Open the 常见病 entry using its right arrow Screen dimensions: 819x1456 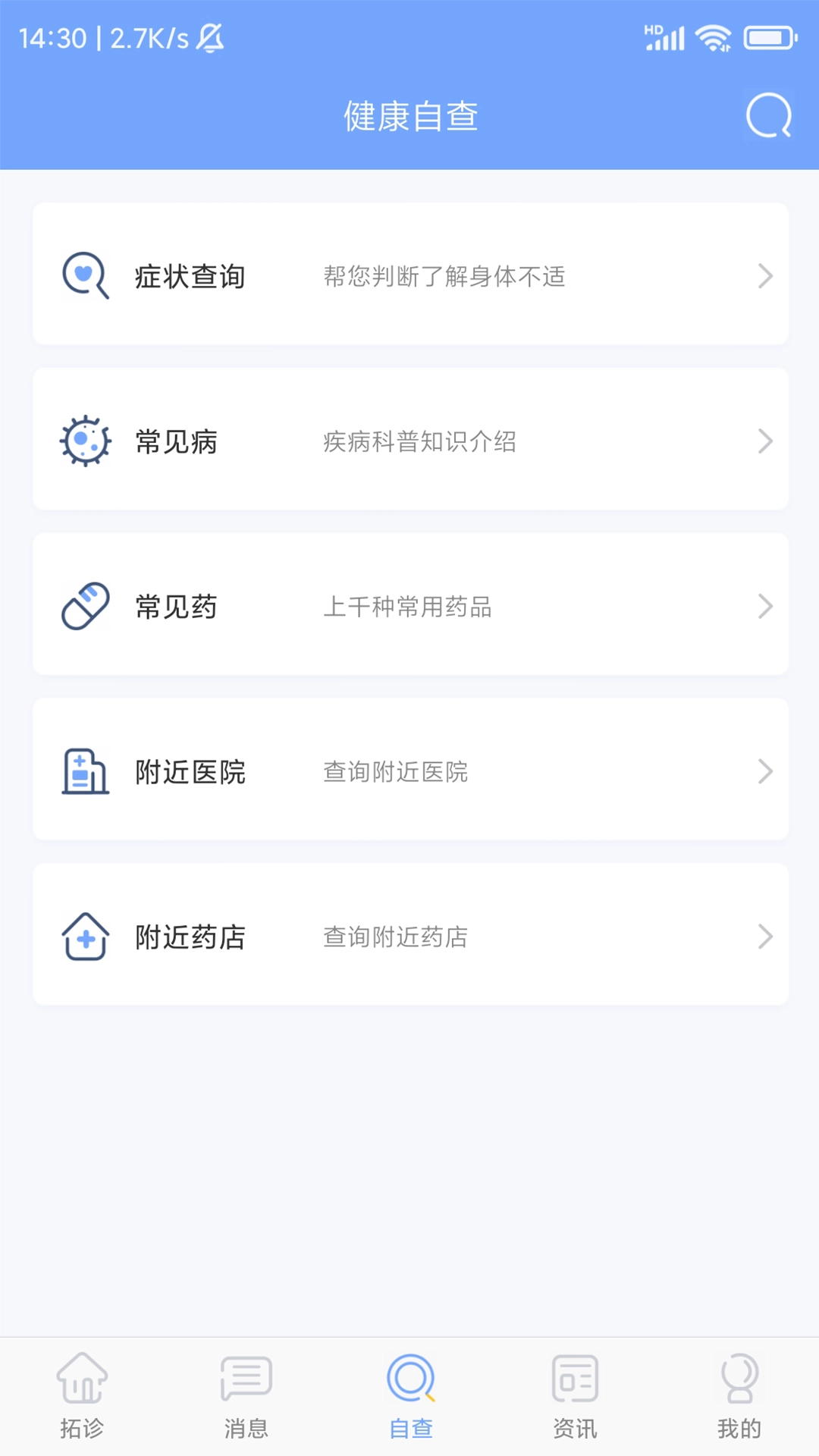click(x=765, y=441)
